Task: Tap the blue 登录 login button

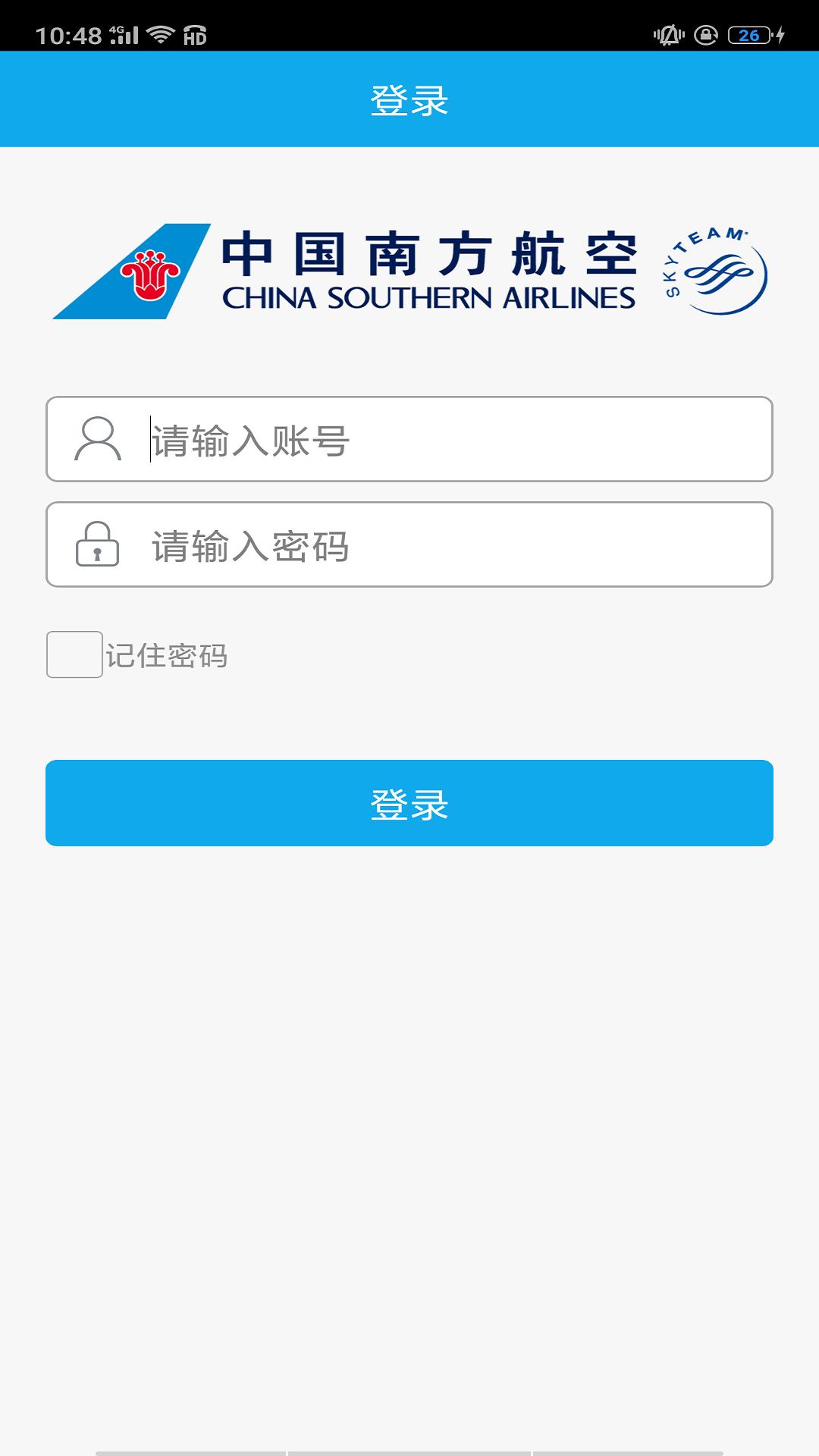Action: tap(409, 803)
